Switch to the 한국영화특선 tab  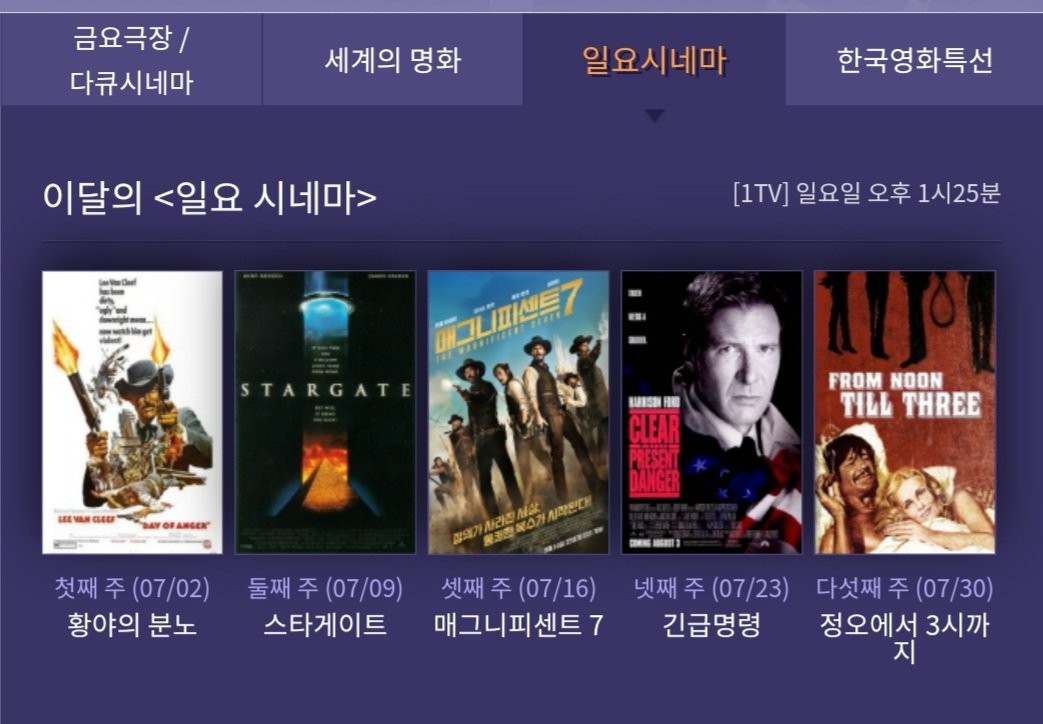tap(914, 60)
